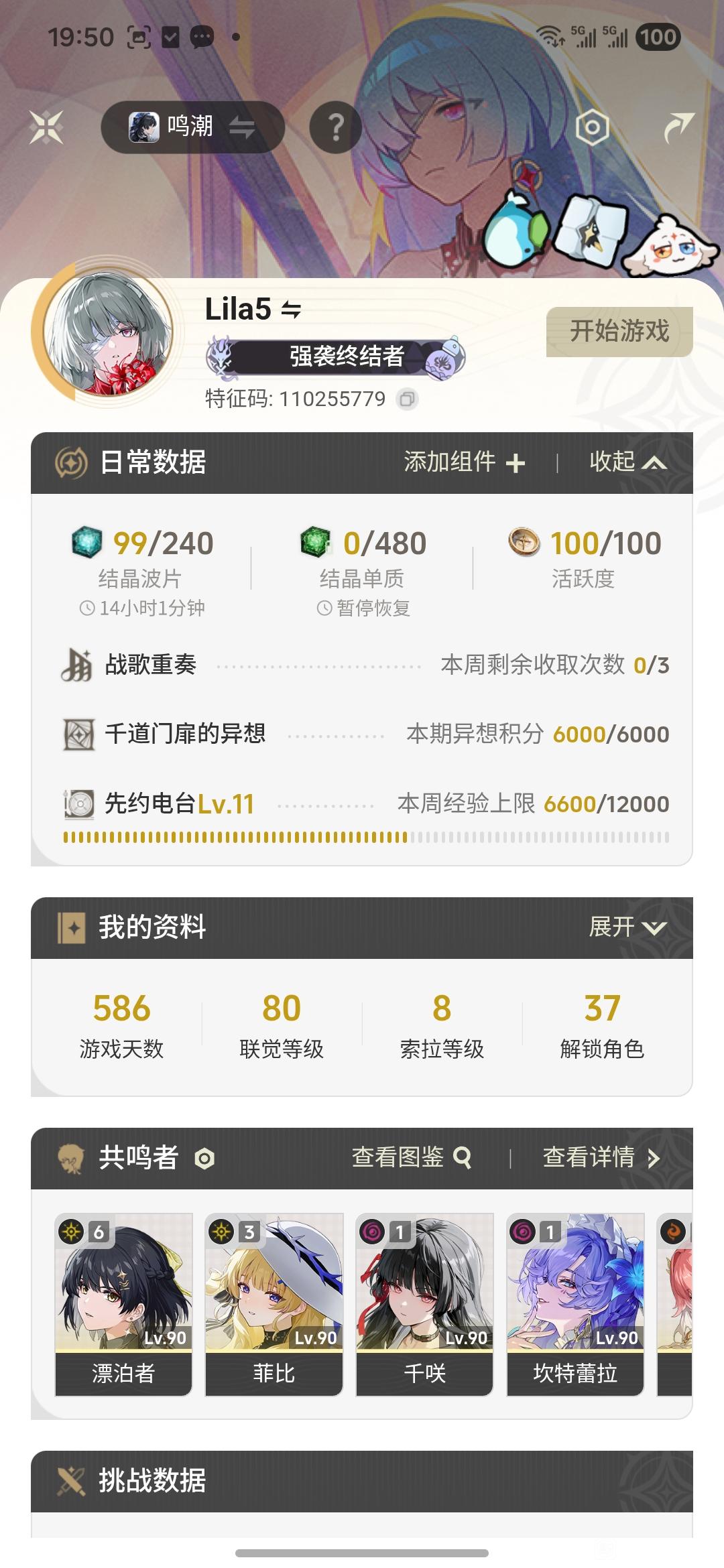Open the 漂泊者 character card
The image size is (724, 1568).
click(x=123, y=1304)
